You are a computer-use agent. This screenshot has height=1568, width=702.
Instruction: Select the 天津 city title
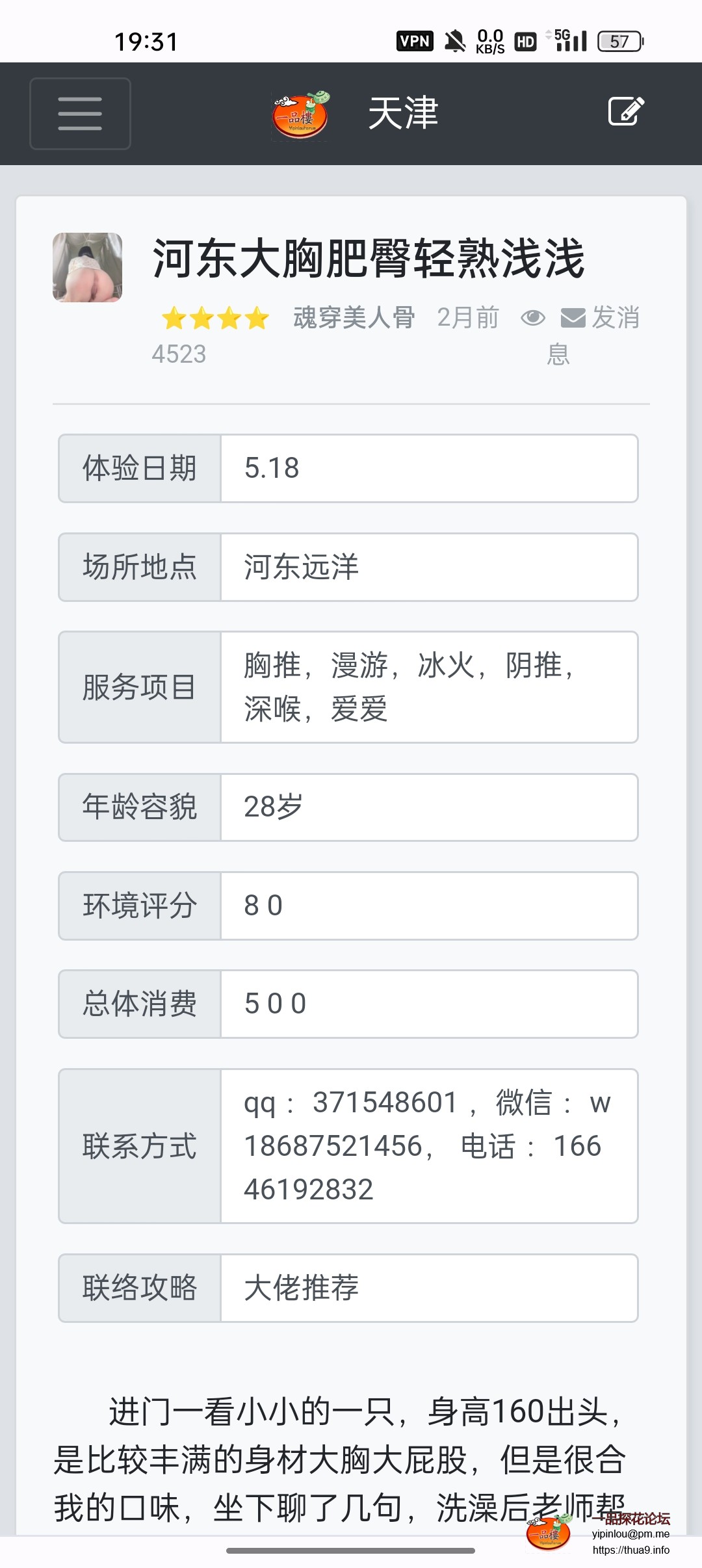[x=404, y=113]
